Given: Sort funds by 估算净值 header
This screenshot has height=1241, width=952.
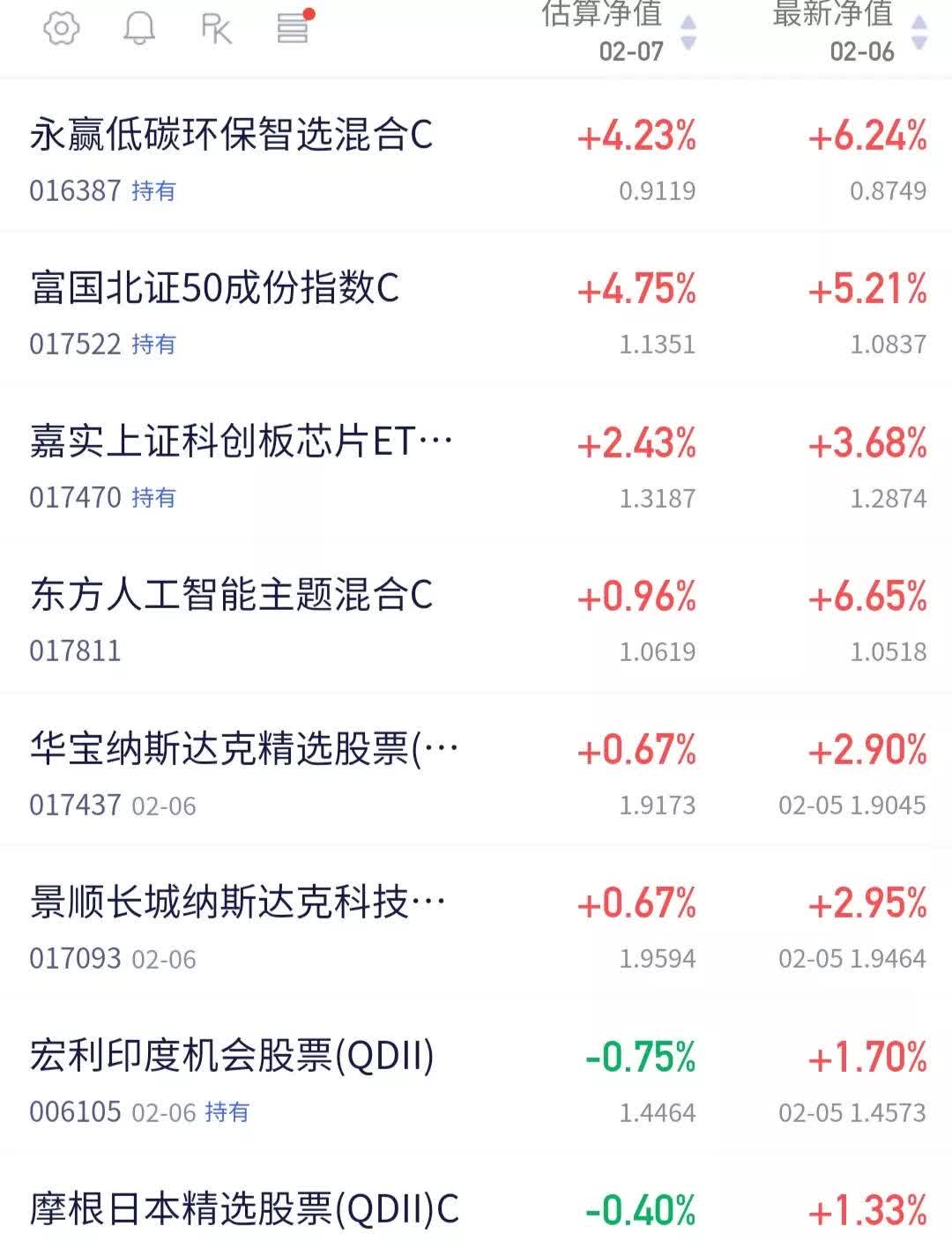Looking at the screenshot, I should pos(604,16).
